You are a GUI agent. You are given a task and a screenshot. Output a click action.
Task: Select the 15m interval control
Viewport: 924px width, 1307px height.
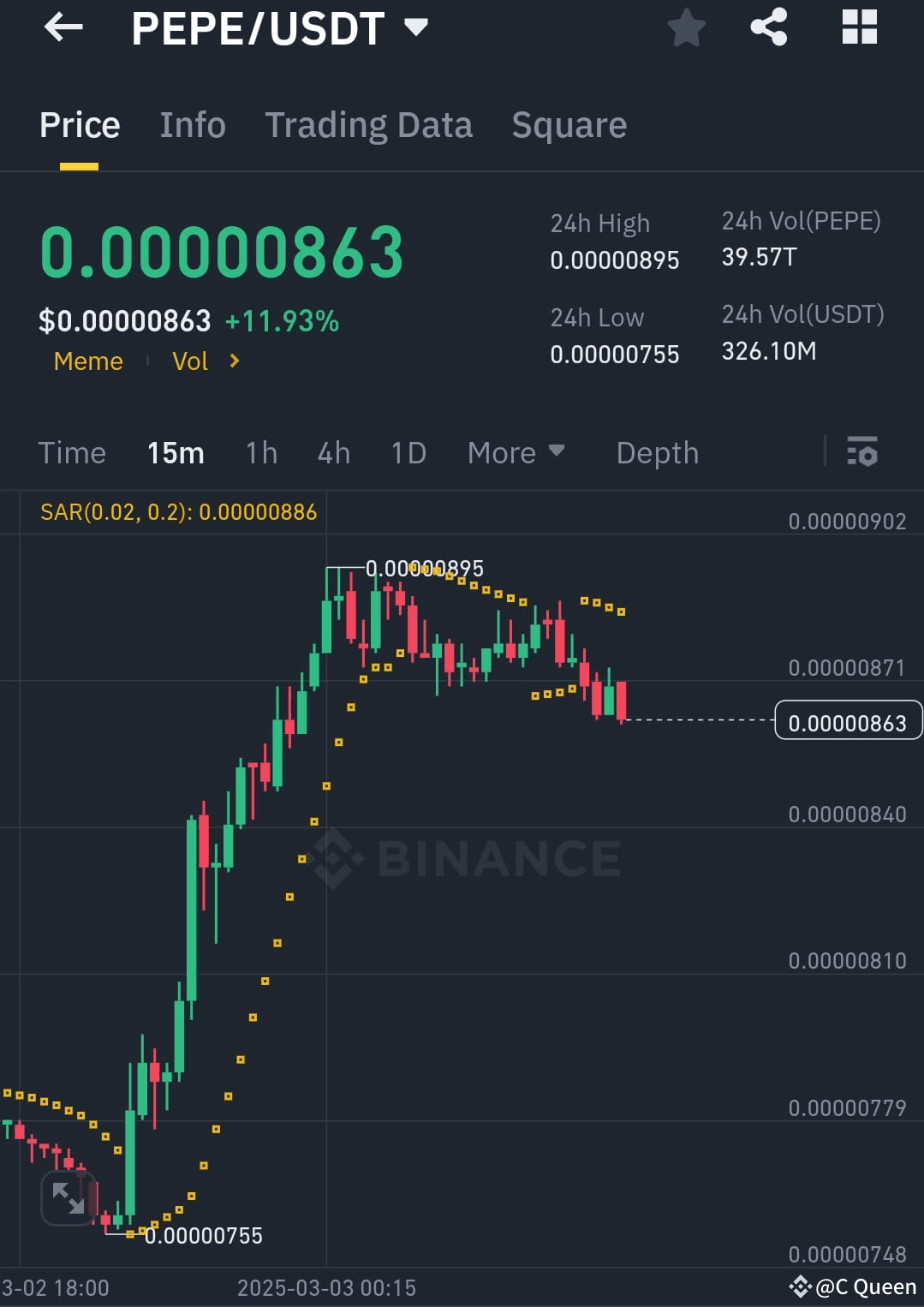pos(176,452)
